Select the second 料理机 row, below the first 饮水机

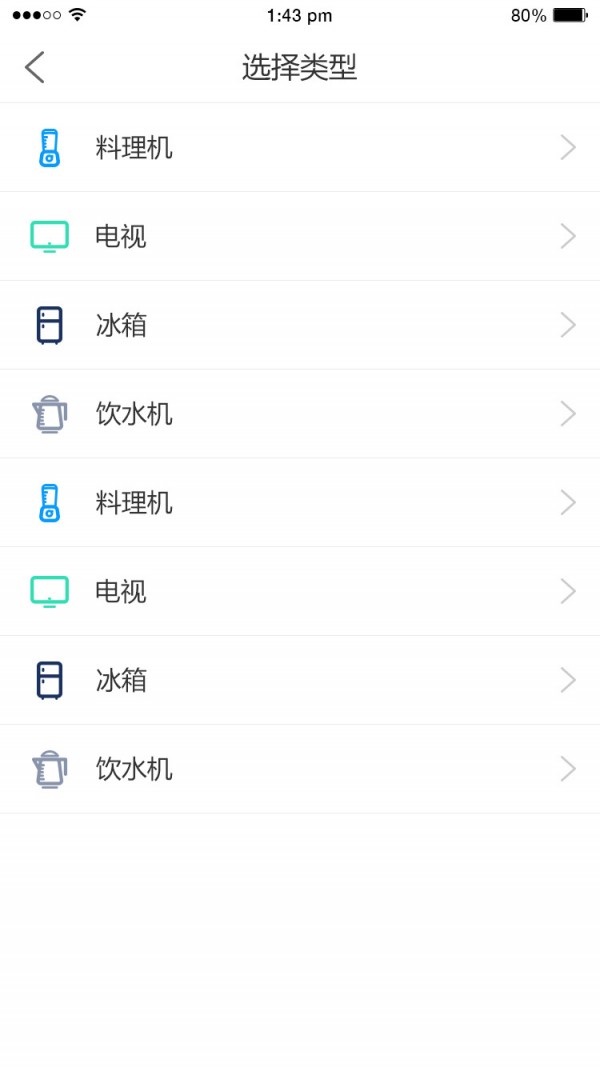coord(300,503)
